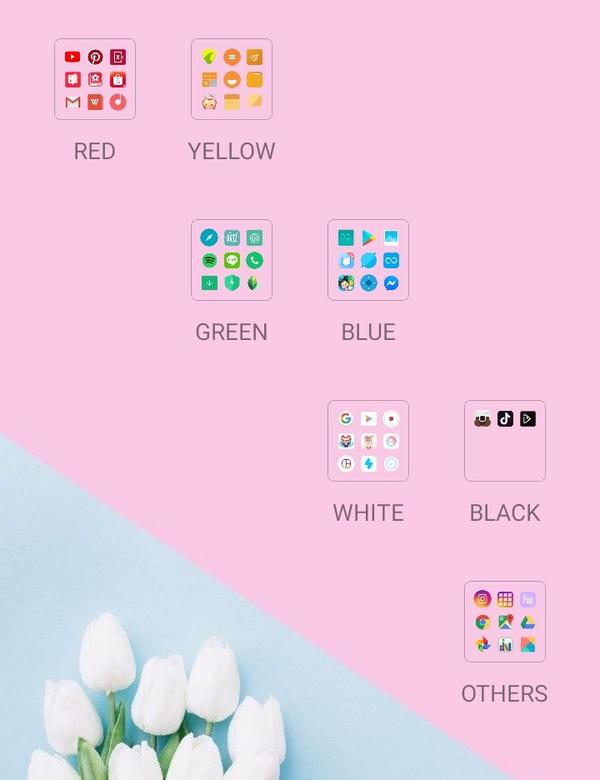Open the BLACK folder
The height and width of the screenshot is (780, 600).
coord(505,441)
